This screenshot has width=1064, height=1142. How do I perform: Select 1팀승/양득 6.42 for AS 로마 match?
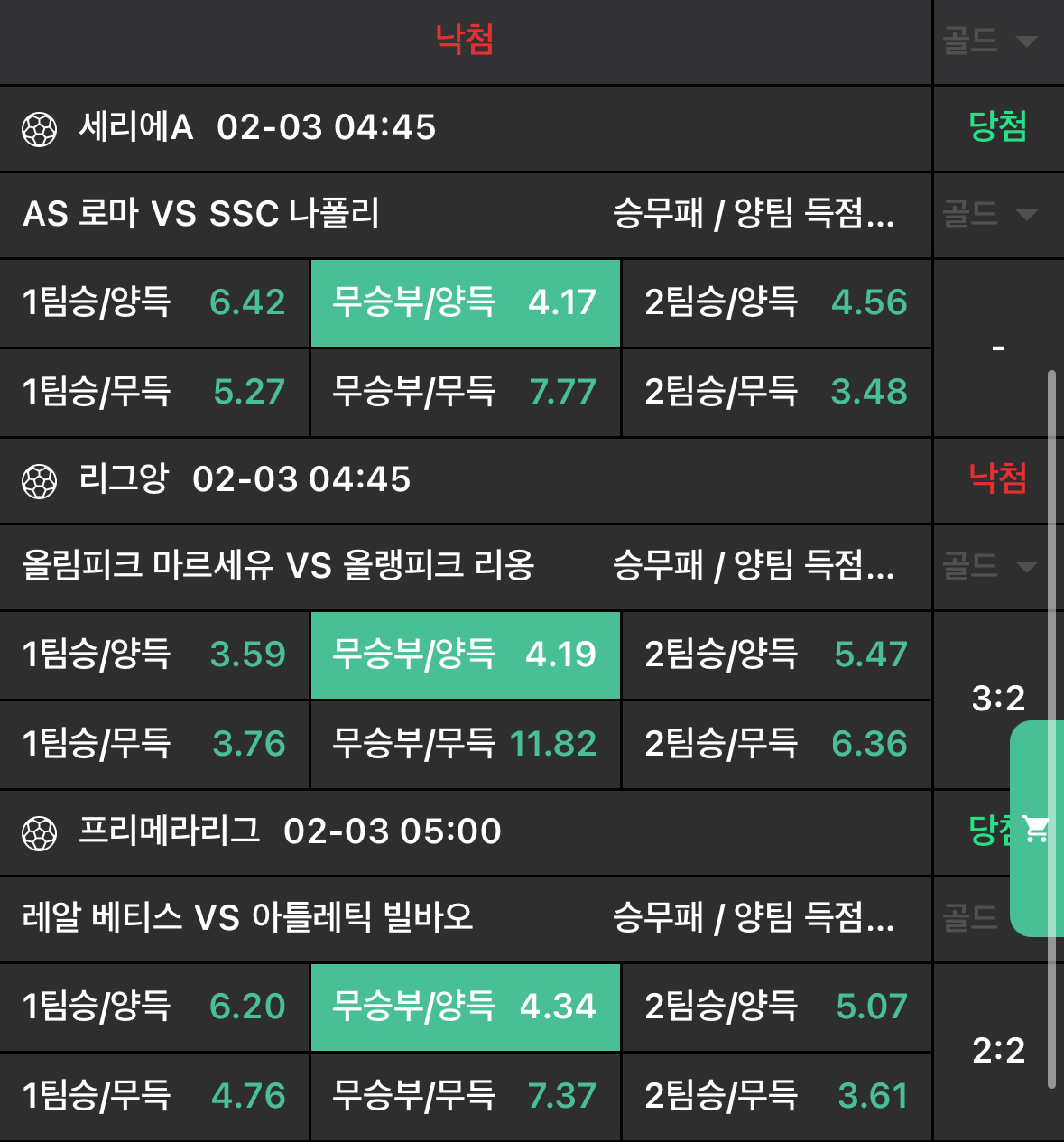[x=154, y=302]
